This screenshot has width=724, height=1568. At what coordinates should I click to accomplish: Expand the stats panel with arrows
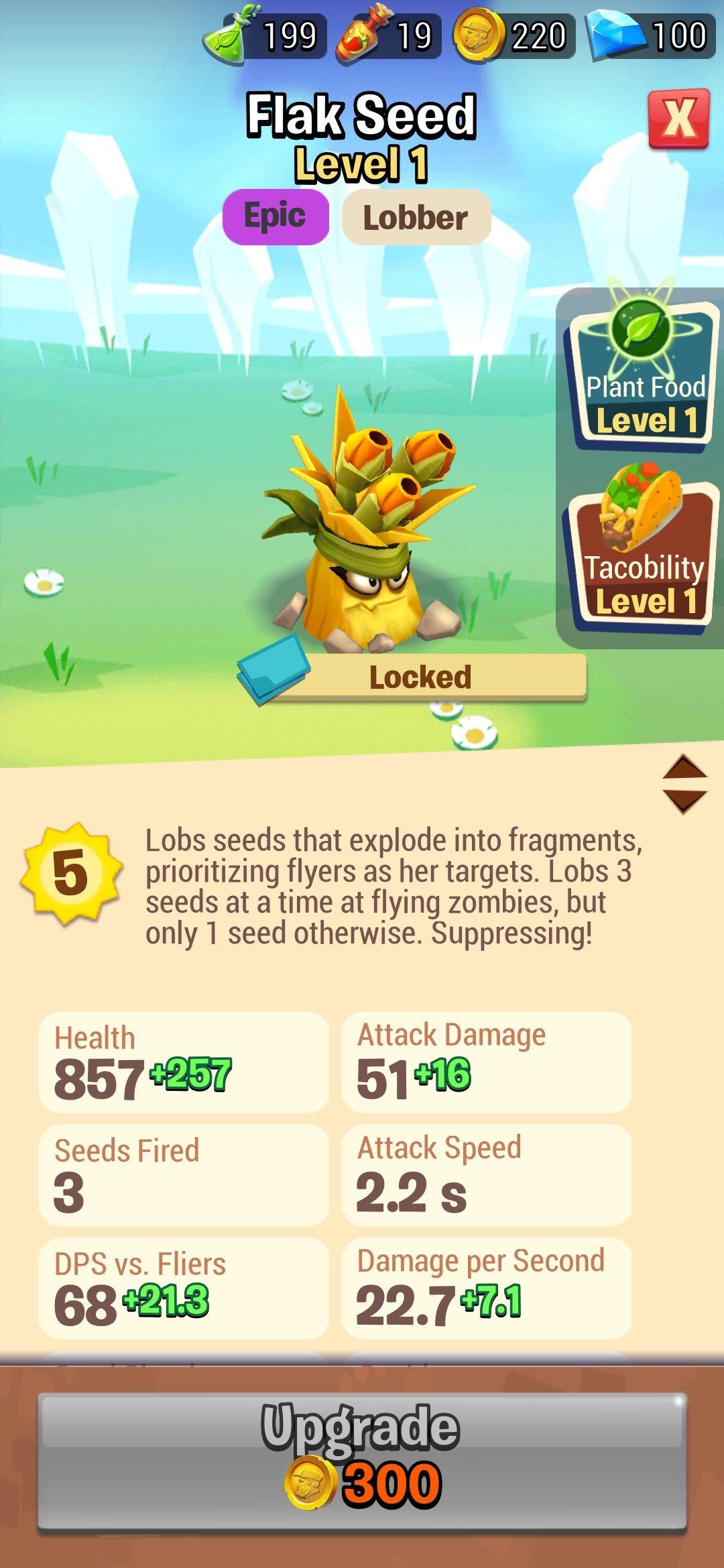(x=684, y=784)
